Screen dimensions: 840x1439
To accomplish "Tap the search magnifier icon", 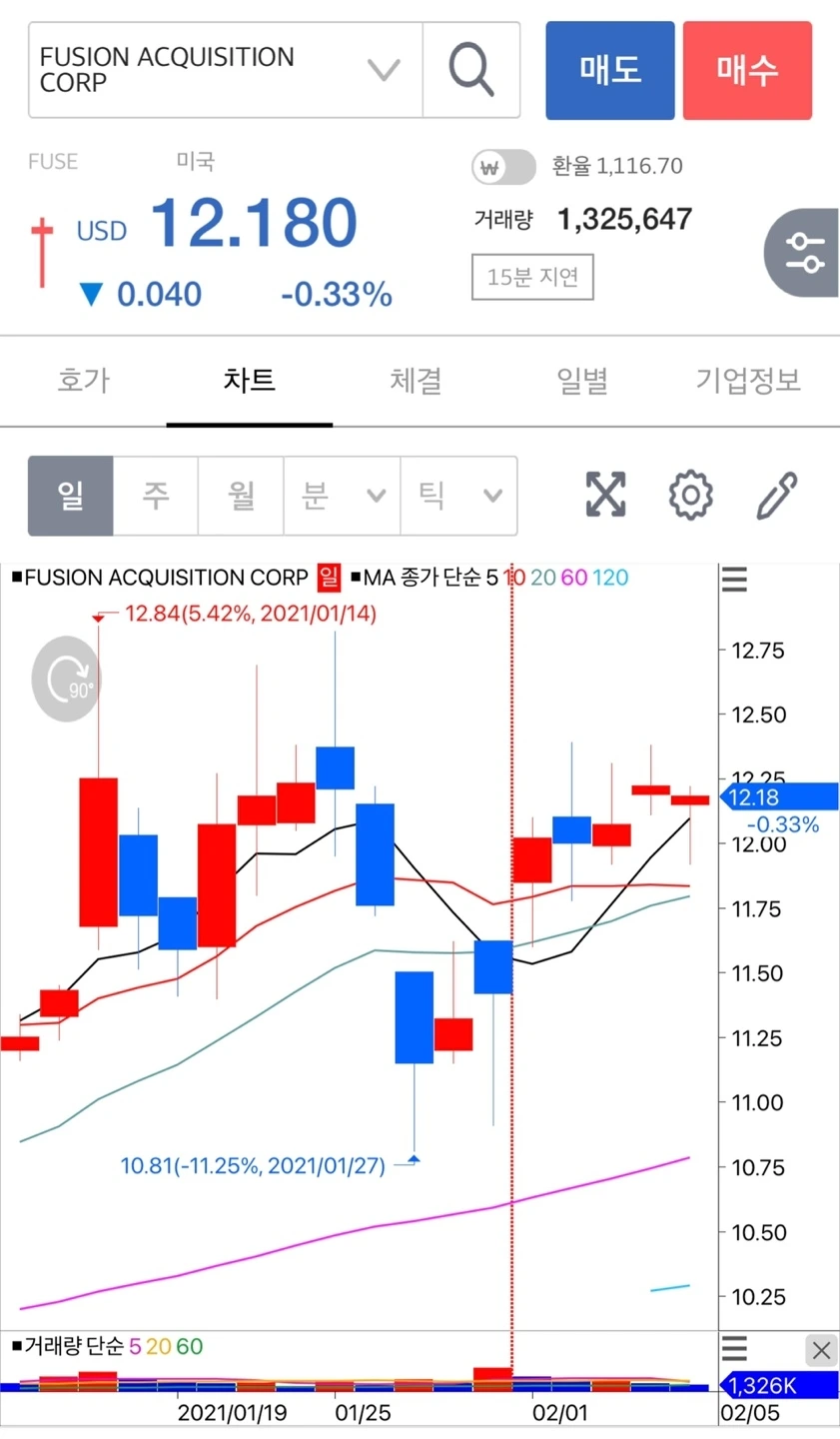I will pos(471,70).
